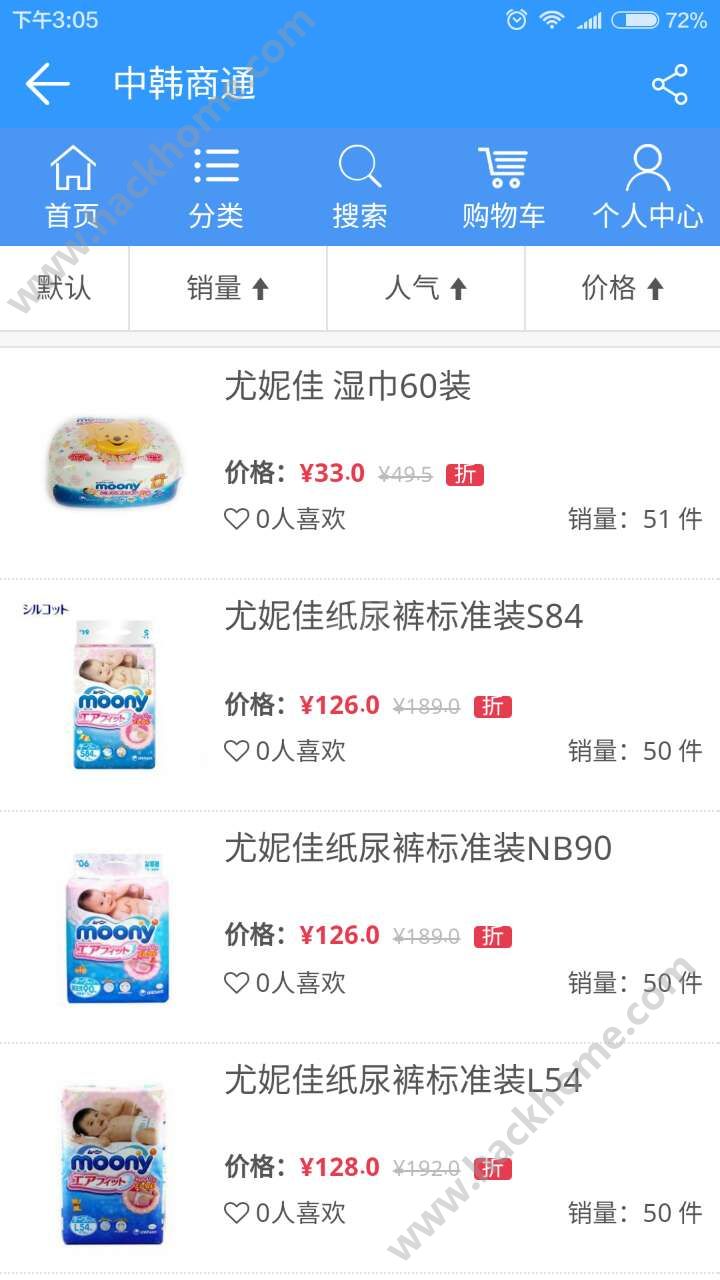Go back using the arrow icon

coord(47,84)
